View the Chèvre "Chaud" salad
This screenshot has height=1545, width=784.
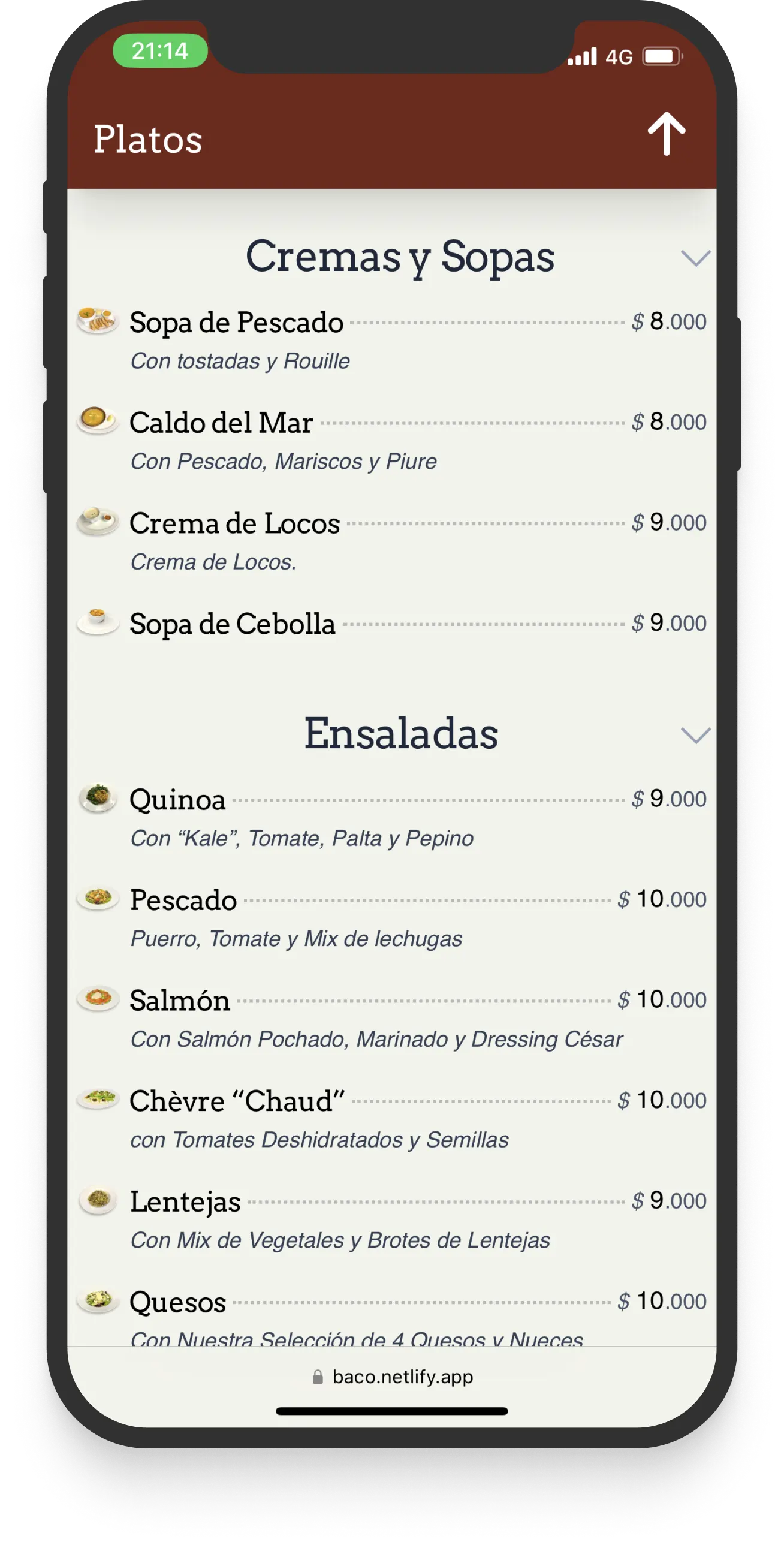pyautogui.click(x=237, y=1101)
